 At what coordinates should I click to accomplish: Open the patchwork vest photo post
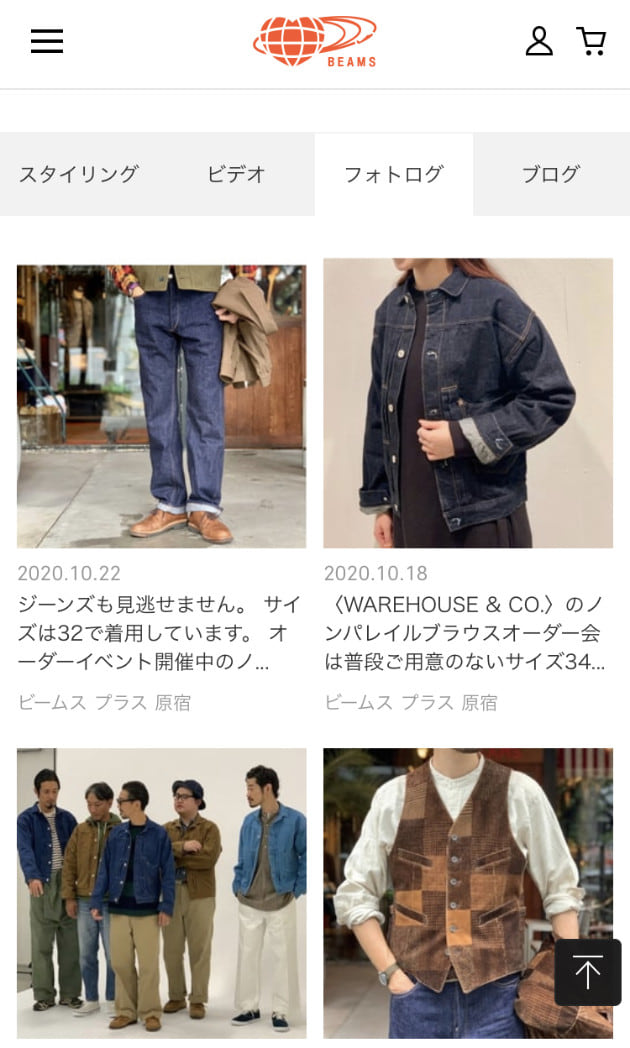[468, 893]
